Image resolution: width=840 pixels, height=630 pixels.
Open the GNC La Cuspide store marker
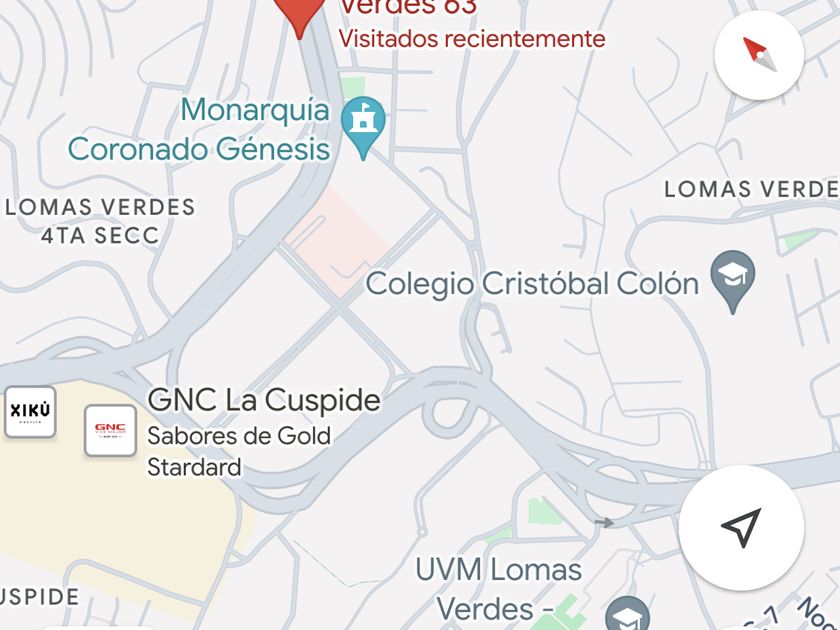click(x=110, y=431)
